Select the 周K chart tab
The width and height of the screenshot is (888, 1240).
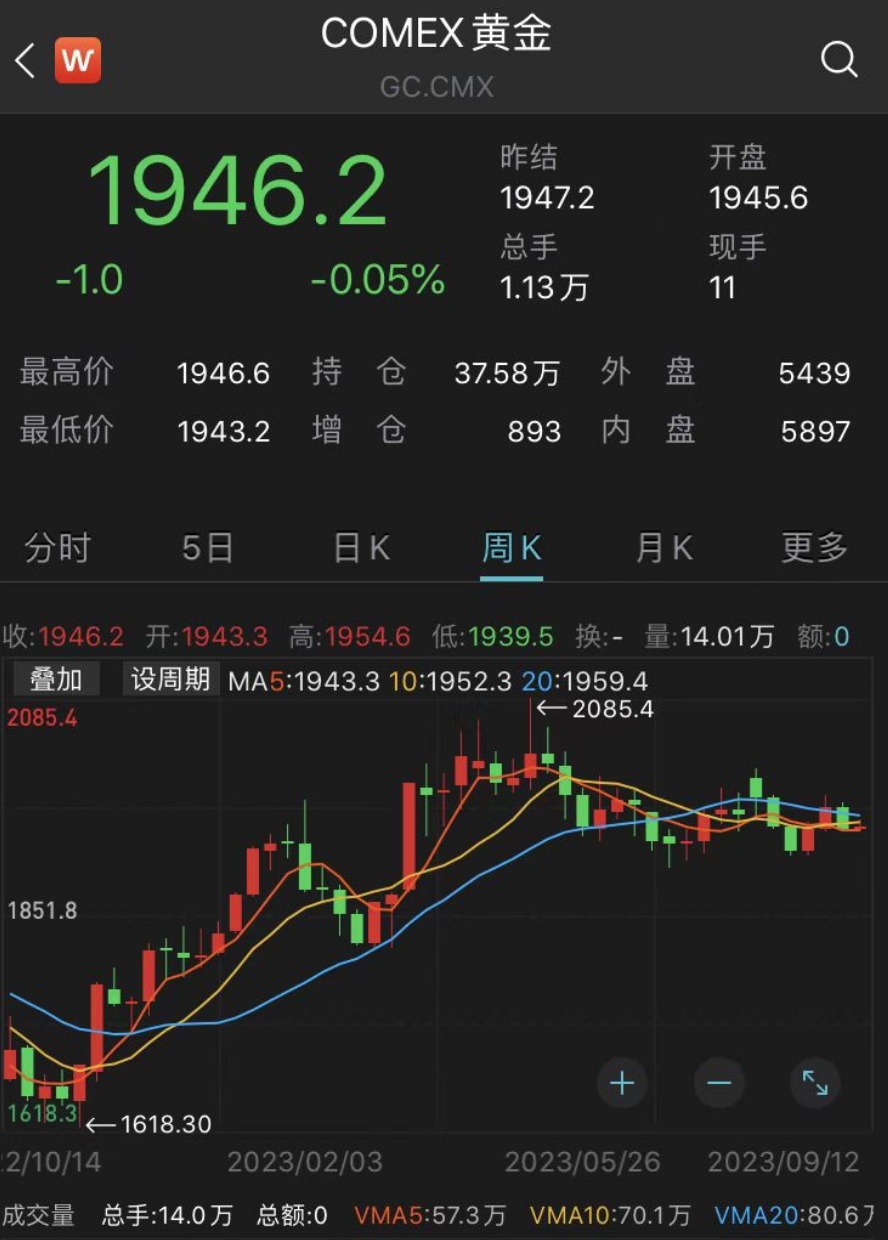tap(512, 548)
